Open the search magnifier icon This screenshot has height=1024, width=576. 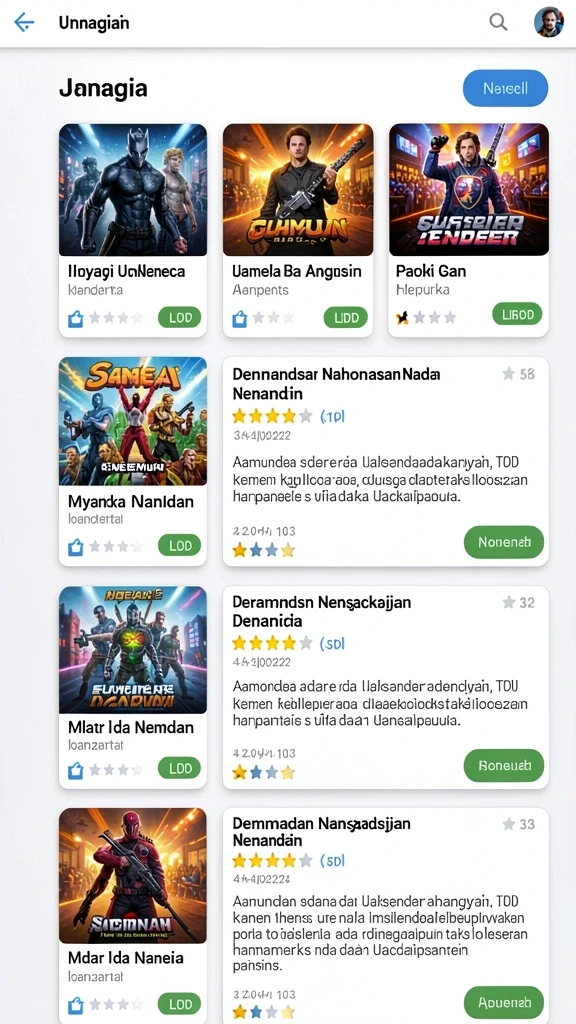498,22
